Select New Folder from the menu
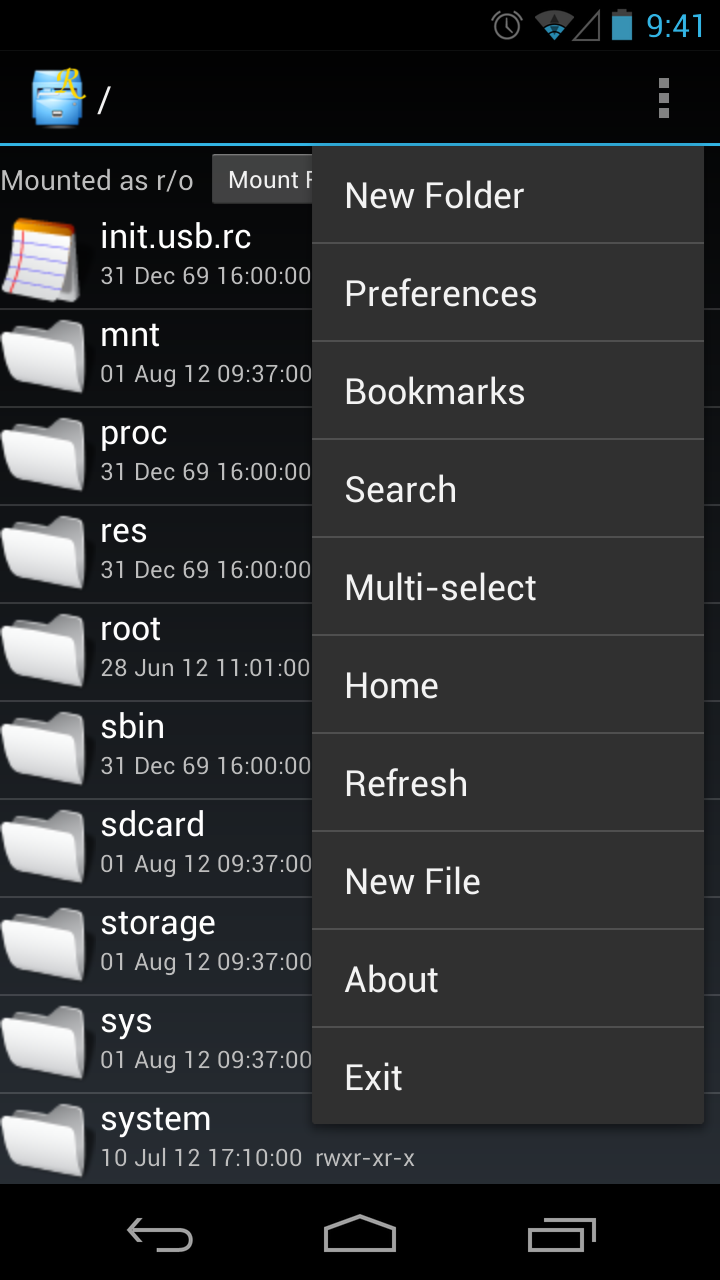This screenshot has width=720, height=1280. (x=508, y=196)
